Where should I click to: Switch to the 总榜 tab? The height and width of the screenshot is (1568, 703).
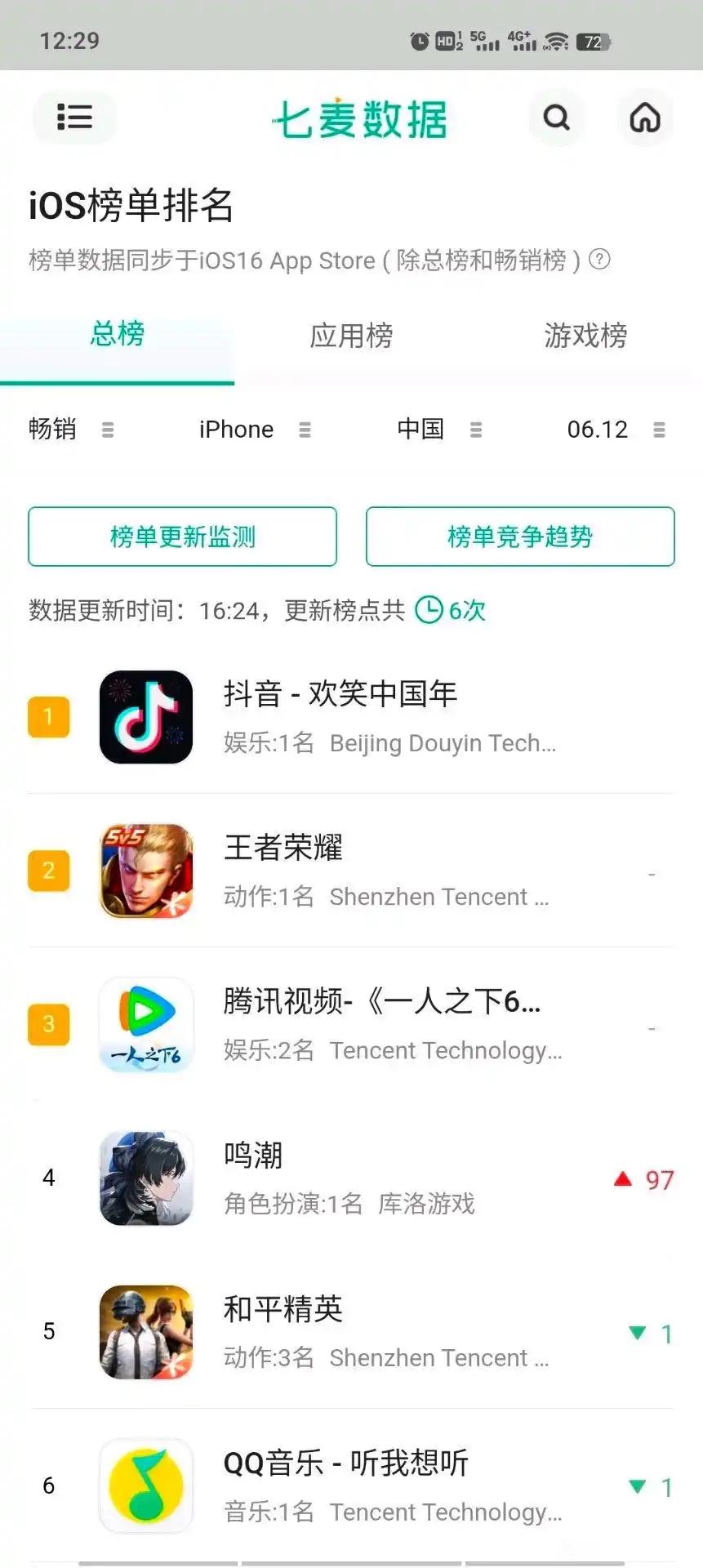(x=118, y=335)
